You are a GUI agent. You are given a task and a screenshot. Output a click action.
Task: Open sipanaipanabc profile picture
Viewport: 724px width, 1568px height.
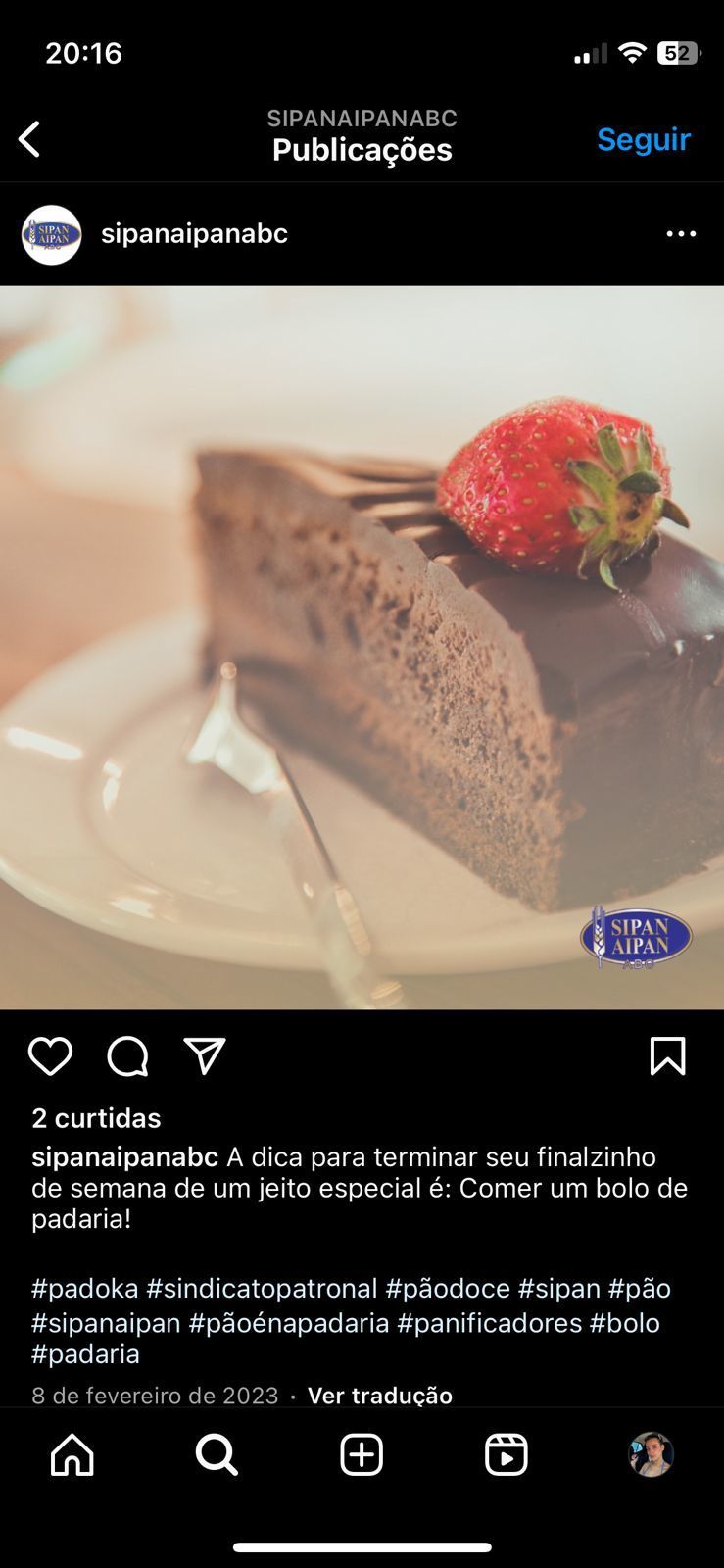pos(51,234)
